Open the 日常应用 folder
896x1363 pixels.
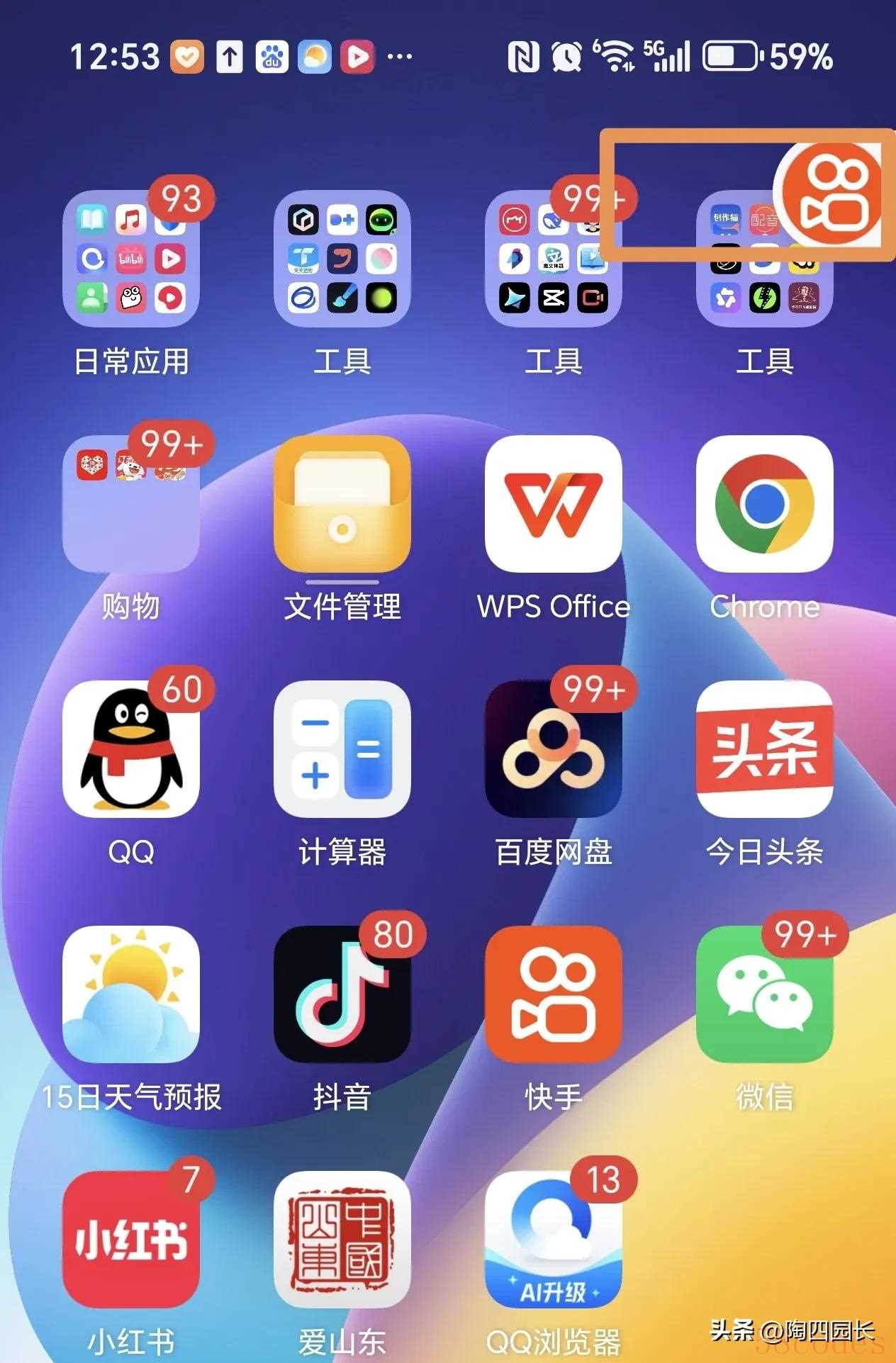click(131, 259)
